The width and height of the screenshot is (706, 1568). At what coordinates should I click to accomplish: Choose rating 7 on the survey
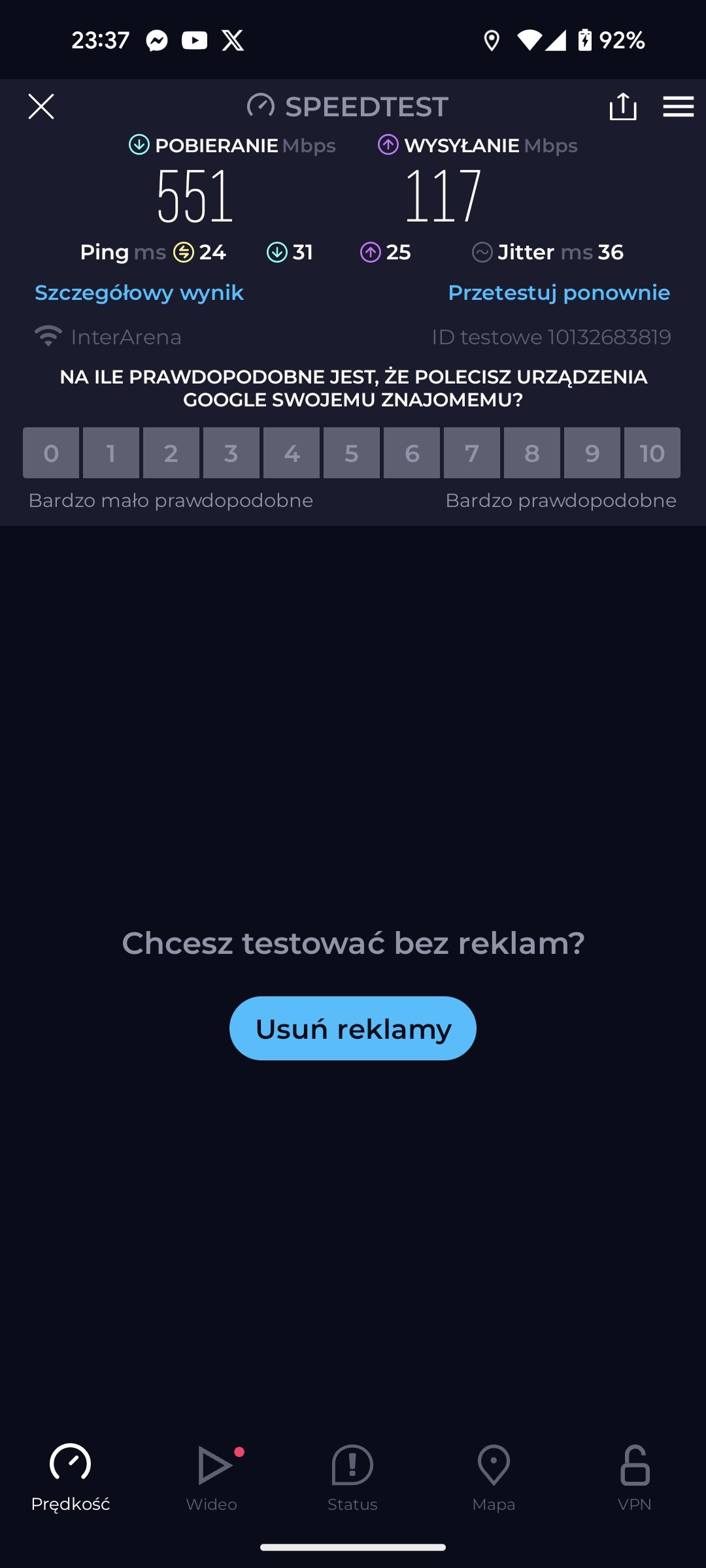[x=472, y=453]
